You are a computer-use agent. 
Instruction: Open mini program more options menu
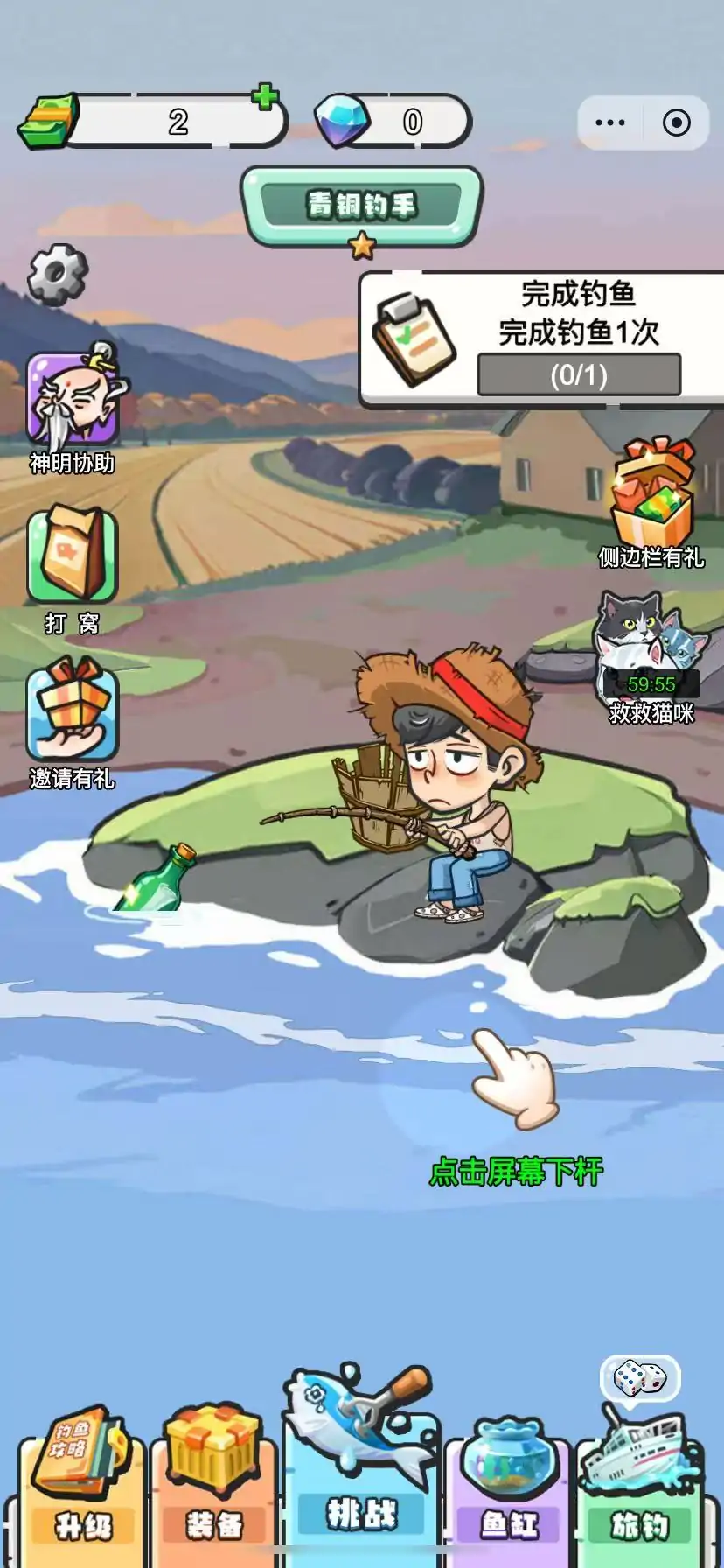[x=609, y=122]
